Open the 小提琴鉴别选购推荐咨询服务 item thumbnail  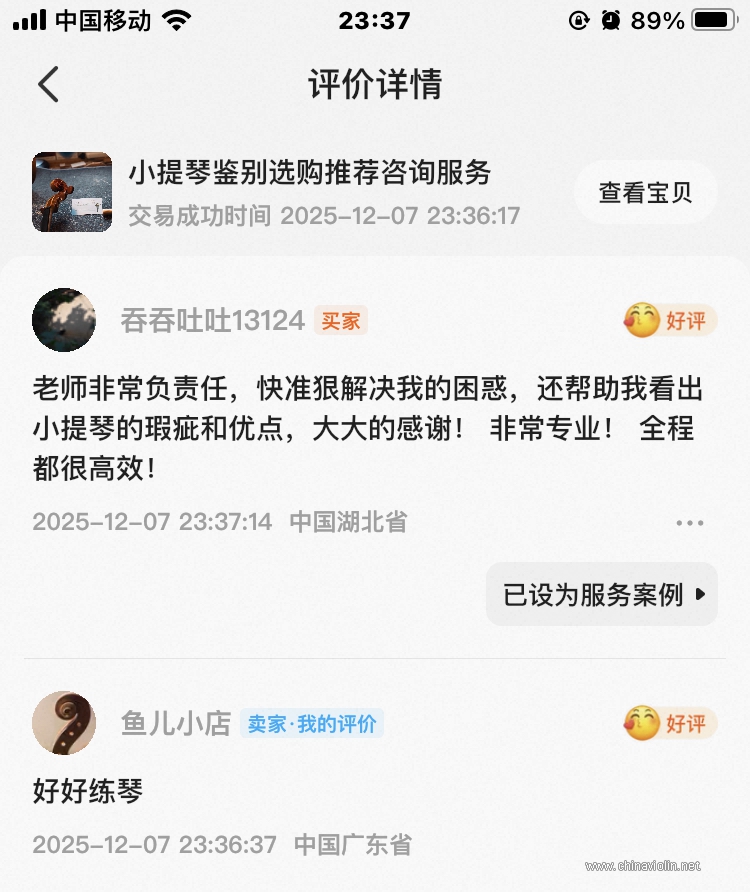(x=72, y=192)
